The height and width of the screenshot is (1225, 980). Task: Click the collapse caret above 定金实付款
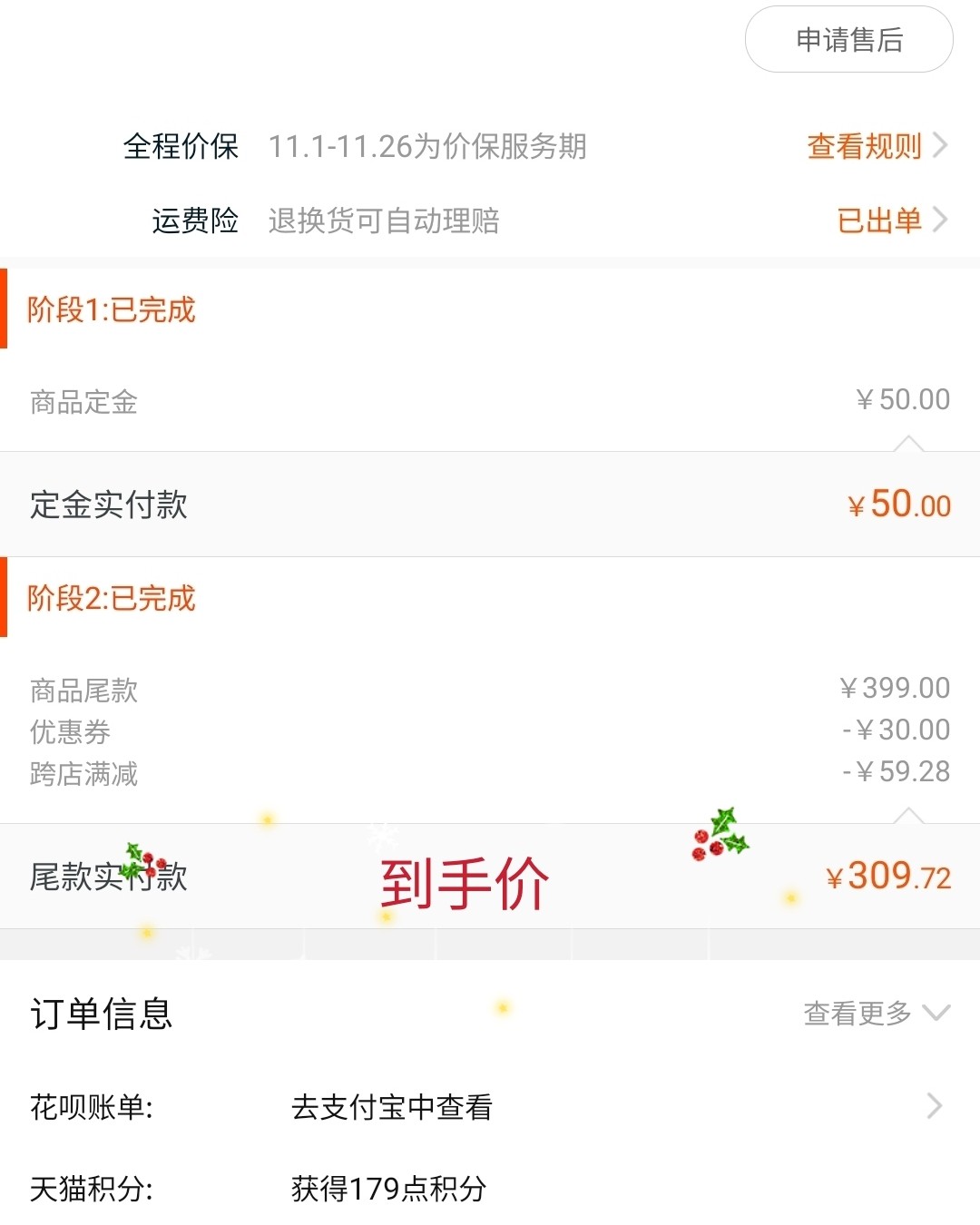coord(907,442)
